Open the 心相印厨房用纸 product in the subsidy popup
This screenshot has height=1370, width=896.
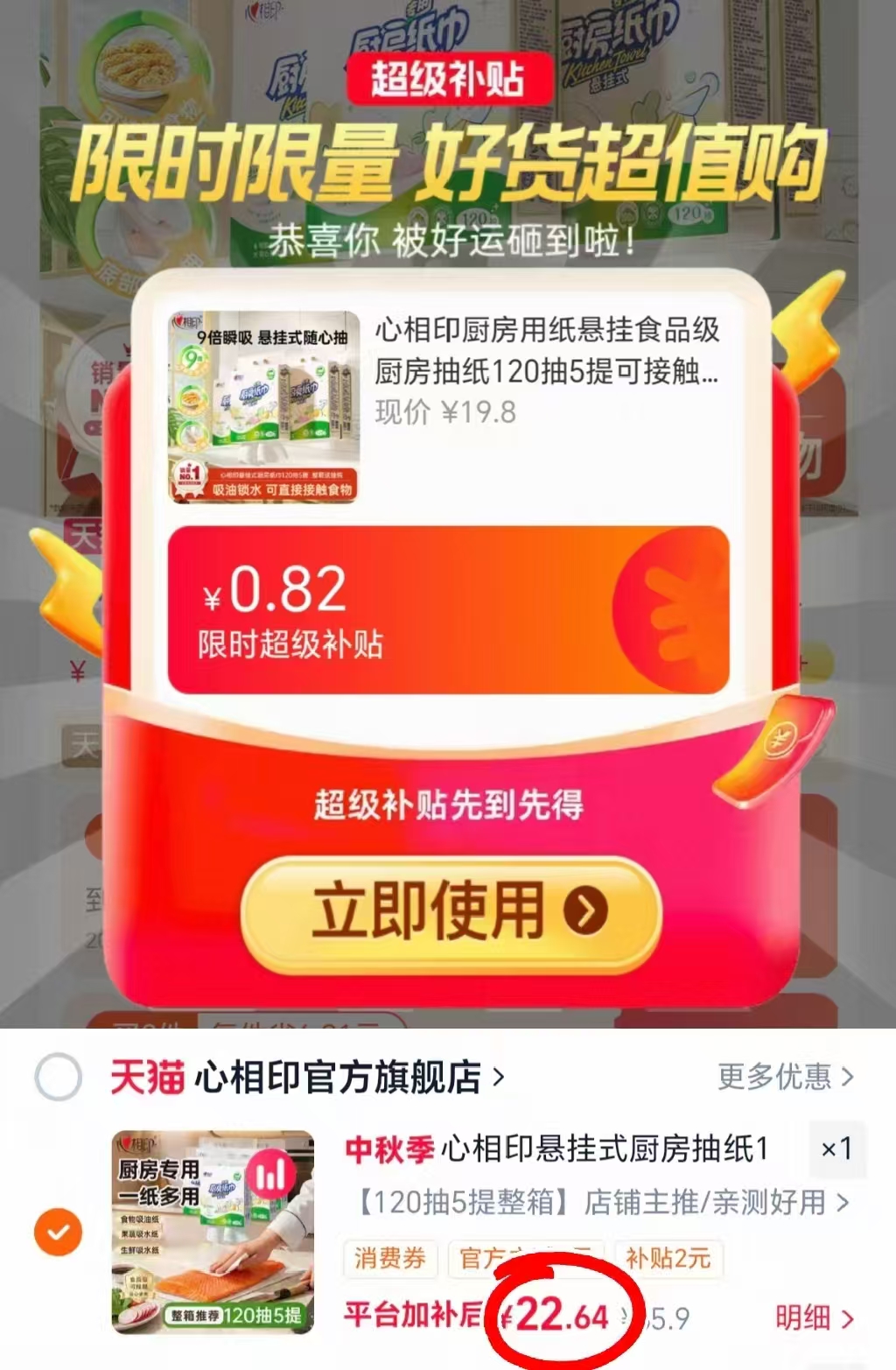(x=446, y=407)
